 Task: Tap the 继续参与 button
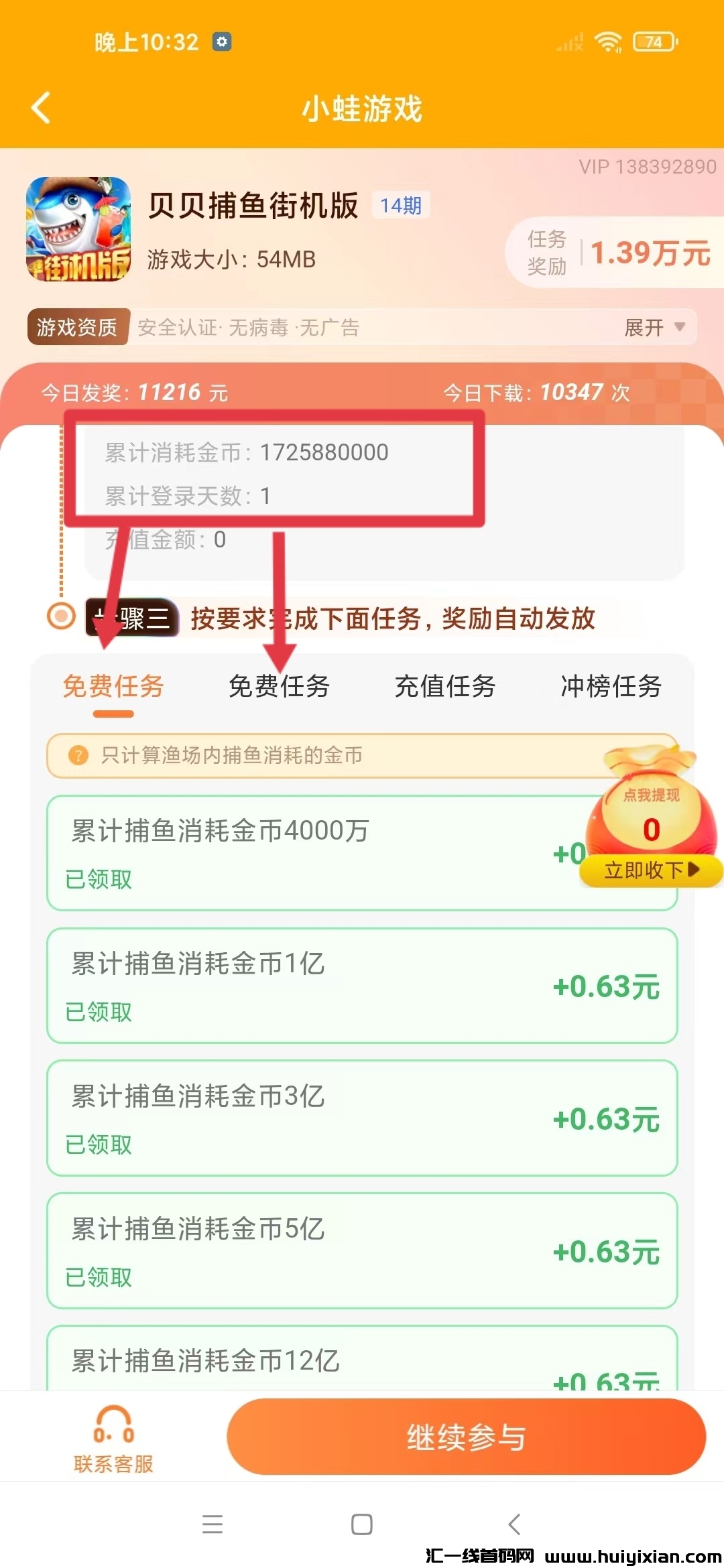[x=467, y=1437]
